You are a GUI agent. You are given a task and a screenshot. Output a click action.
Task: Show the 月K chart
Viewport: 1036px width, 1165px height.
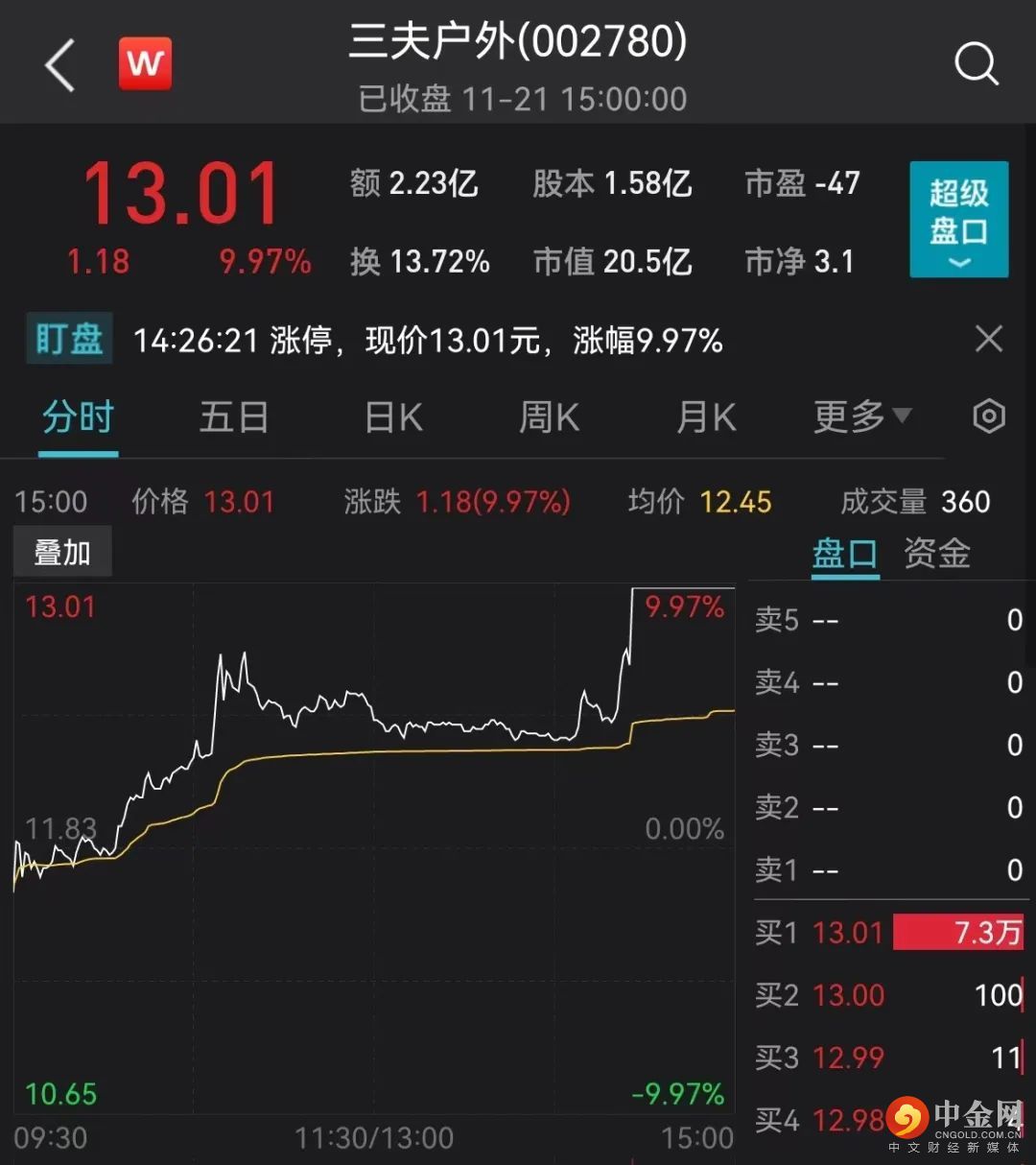coord(706,418)
